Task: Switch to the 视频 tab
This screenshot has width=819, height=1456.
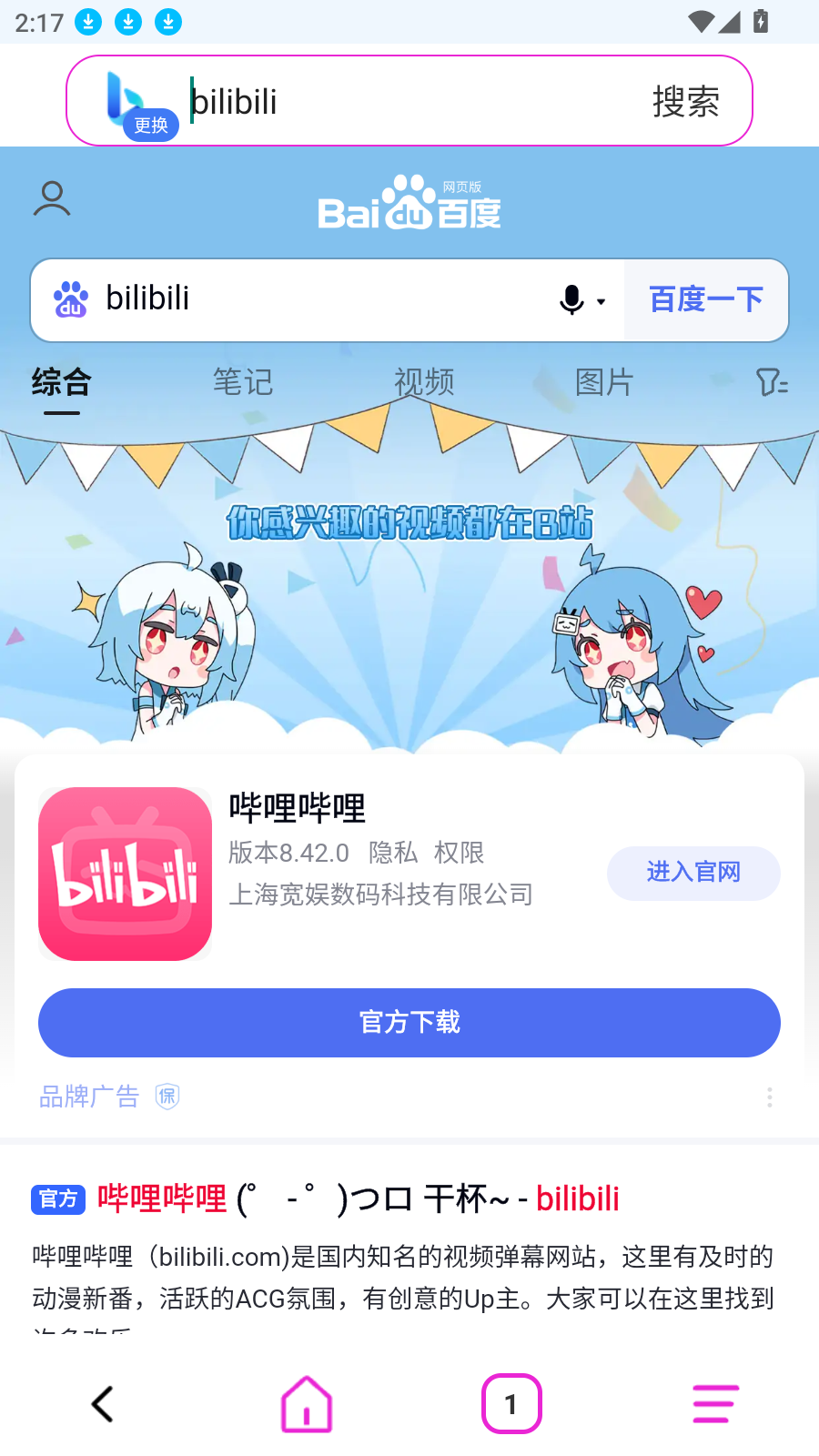Action: click(x=423, y=382)
